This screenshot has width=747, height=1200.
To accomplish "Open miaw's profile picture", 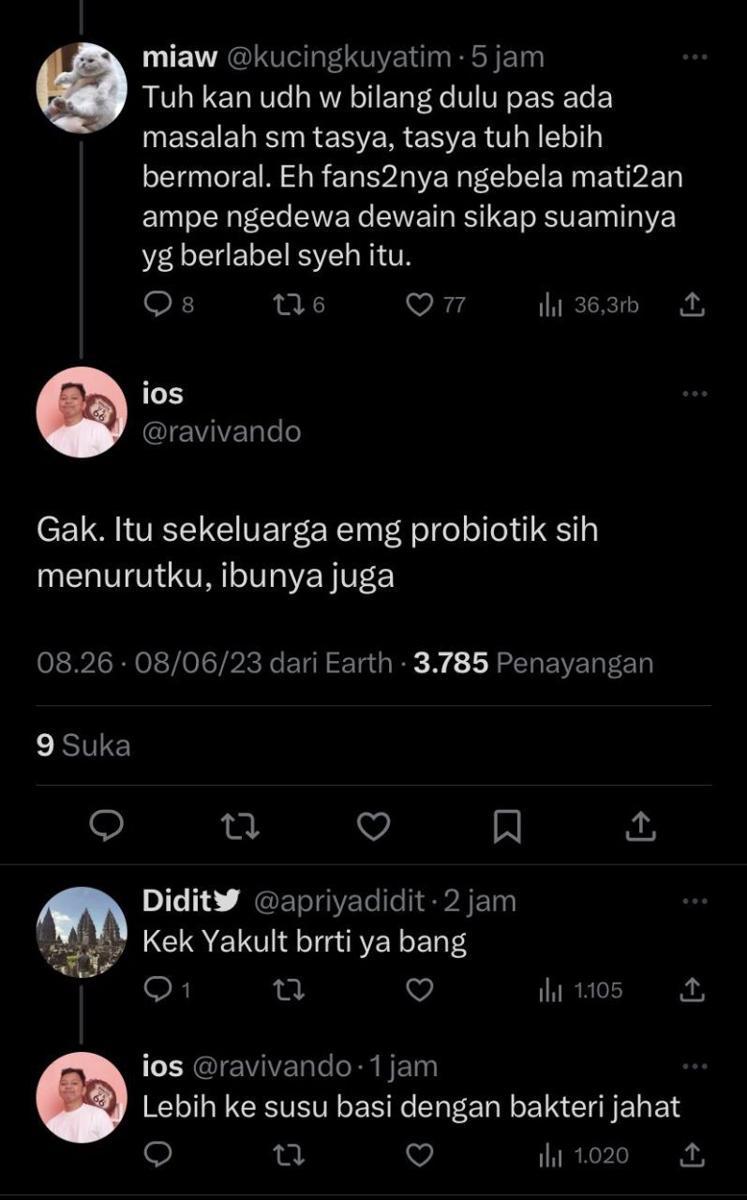I will [82, 87].
